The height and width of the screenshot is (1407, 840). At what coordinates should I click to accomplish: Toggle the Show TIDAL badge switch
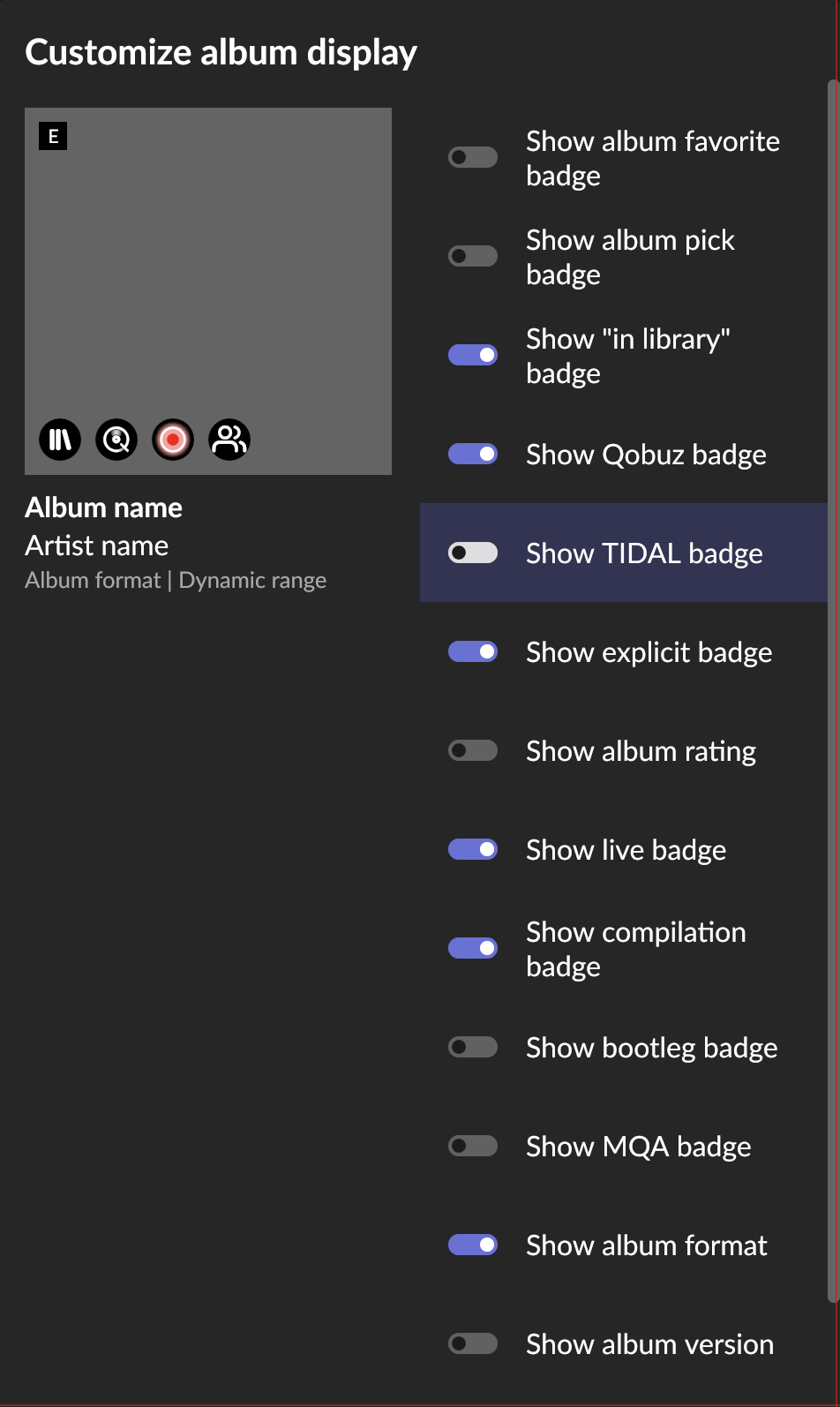(x=473, y=553)
